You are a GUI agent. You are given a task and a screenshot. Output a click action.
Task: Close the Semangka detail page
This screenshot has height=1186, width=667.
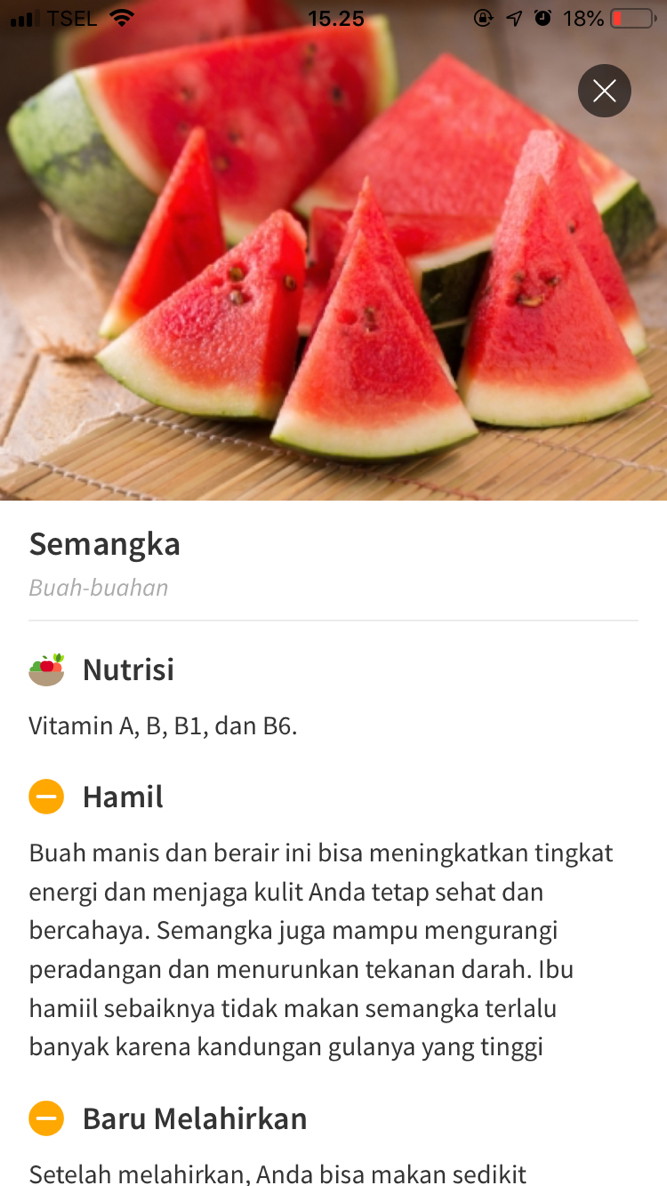[x=604, y=91]
